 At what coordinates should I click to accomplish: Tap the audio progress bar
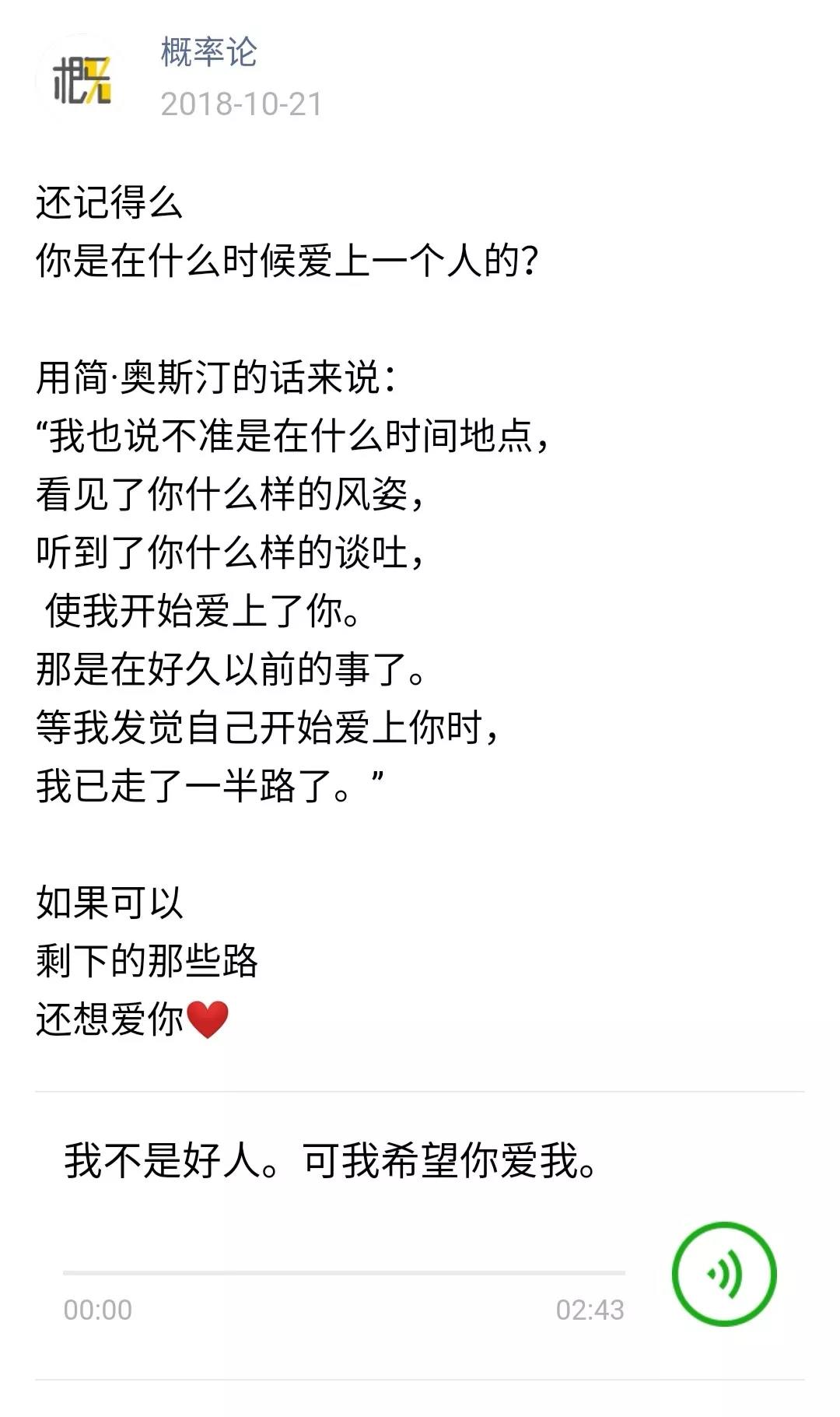(344, 1273)
